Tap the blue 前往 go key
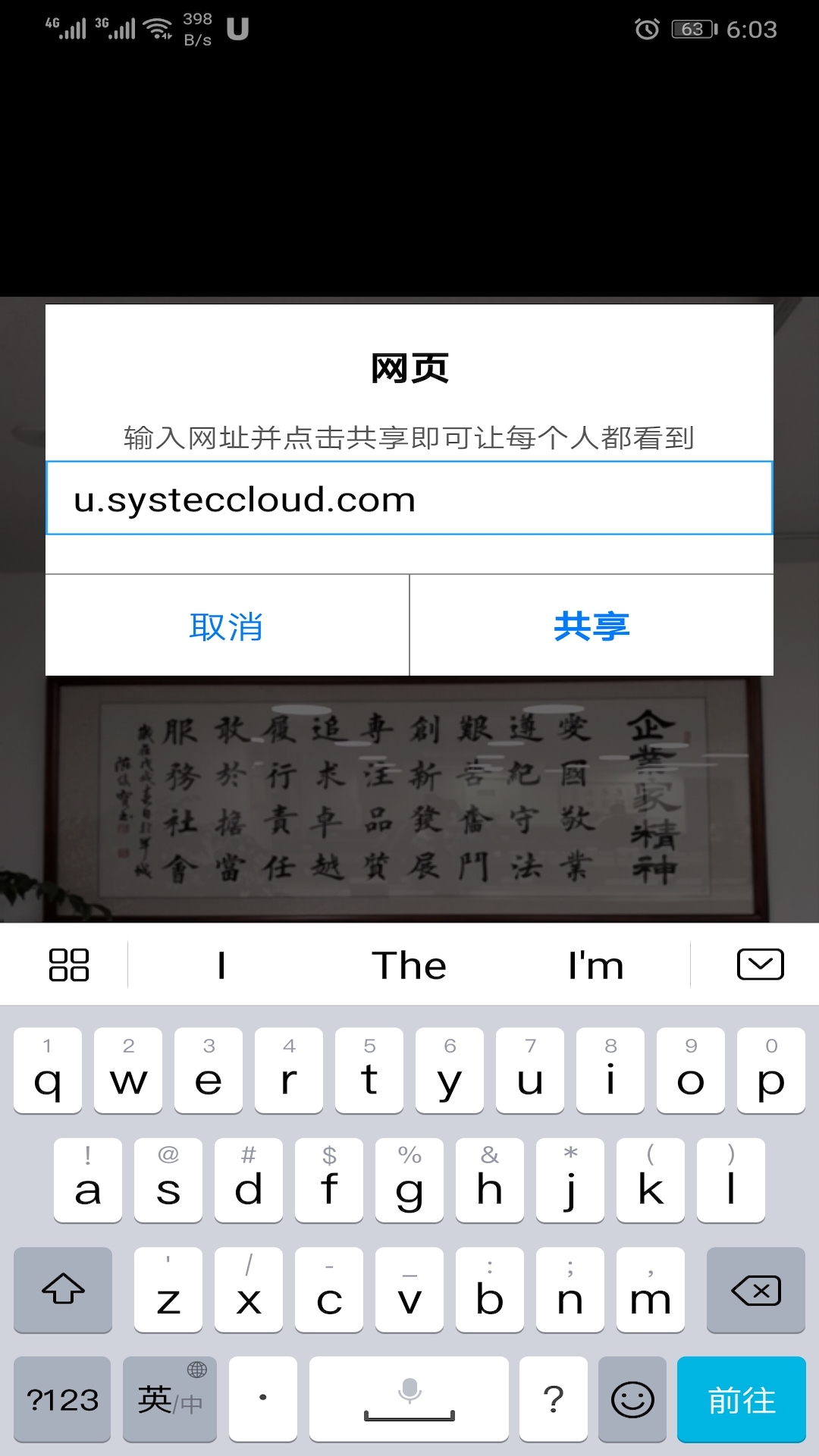The height and width of the screenshot is (1456, 819). [x=741, y=1399]
